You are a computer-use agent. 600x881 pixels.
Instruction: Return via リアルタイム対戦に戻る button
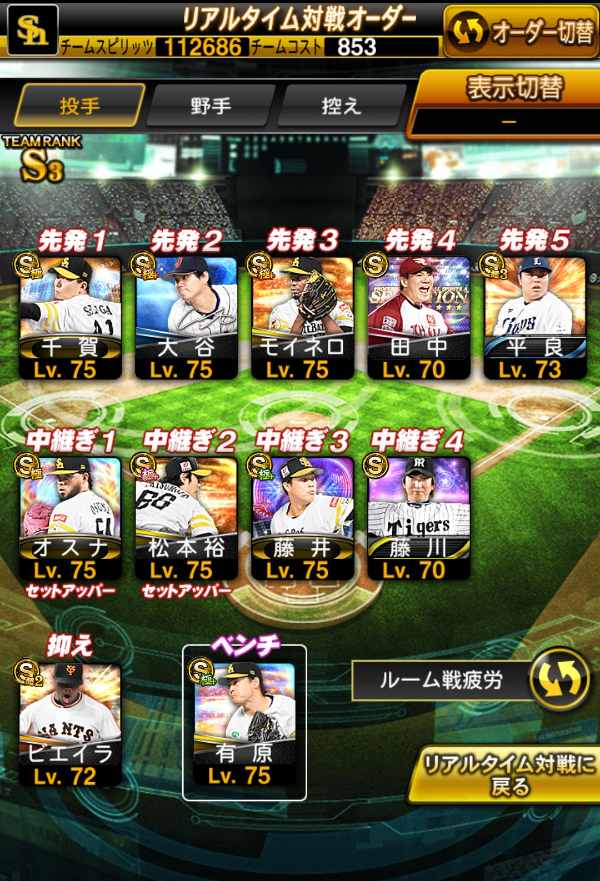(x=508, y=773)
